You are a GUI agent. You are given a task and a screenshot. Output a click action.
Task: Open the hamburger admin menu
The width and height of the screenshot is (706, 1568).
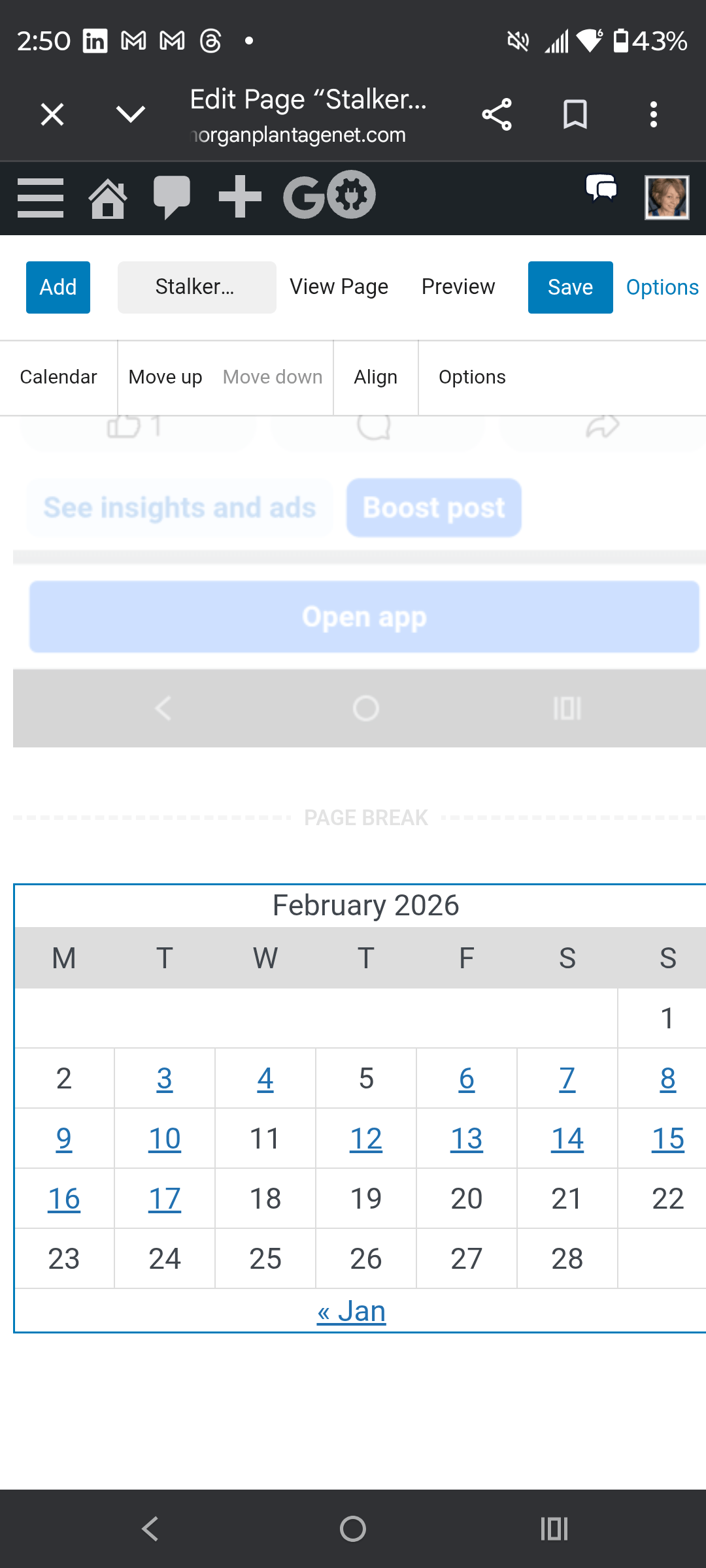(x=41, y=197)
